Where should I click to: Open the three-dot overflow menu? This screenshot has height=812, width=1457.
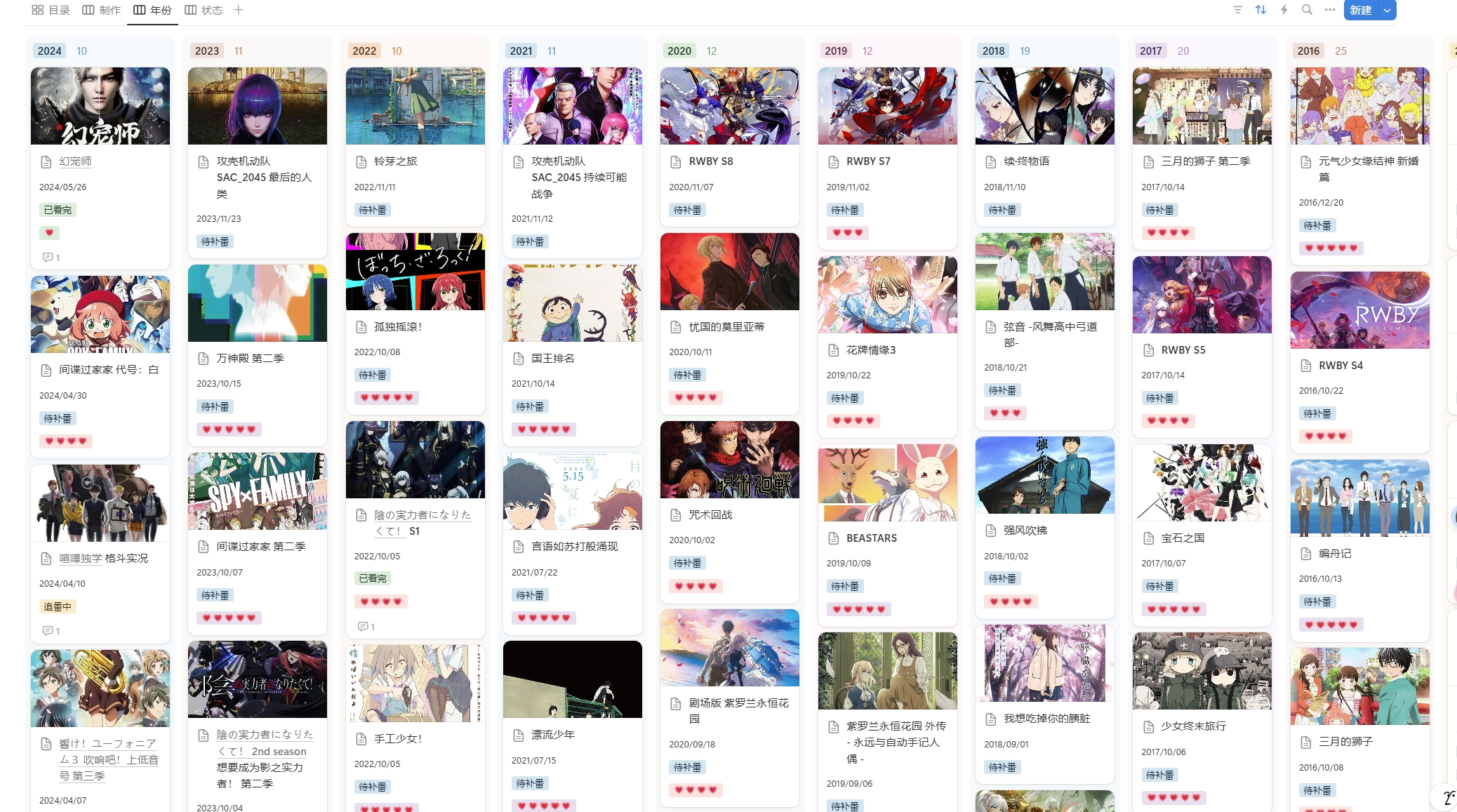point(1330,10)
